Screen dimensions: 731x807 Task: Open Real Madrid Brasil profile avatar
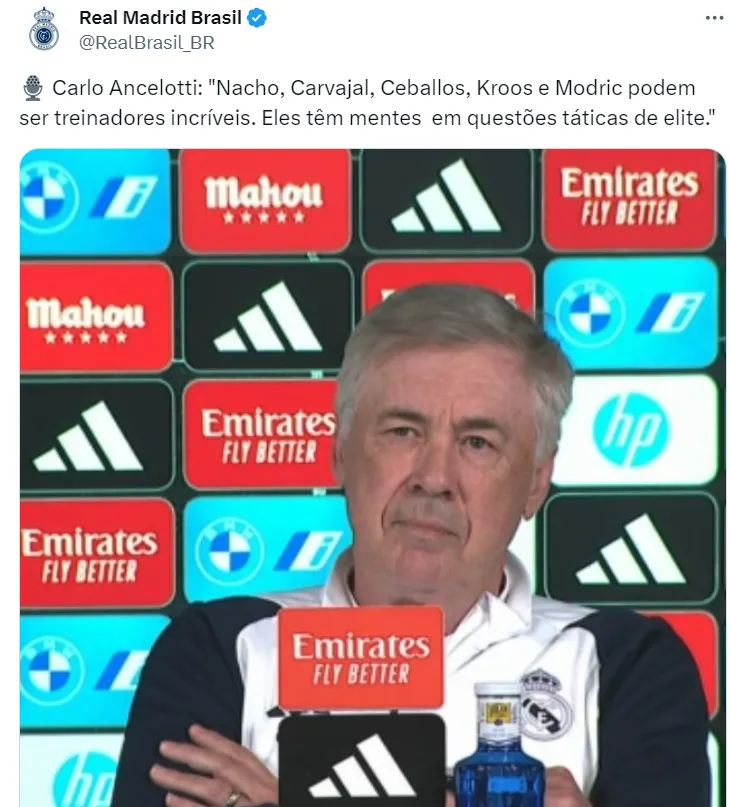pyautogui.click(x=43, y=30)
